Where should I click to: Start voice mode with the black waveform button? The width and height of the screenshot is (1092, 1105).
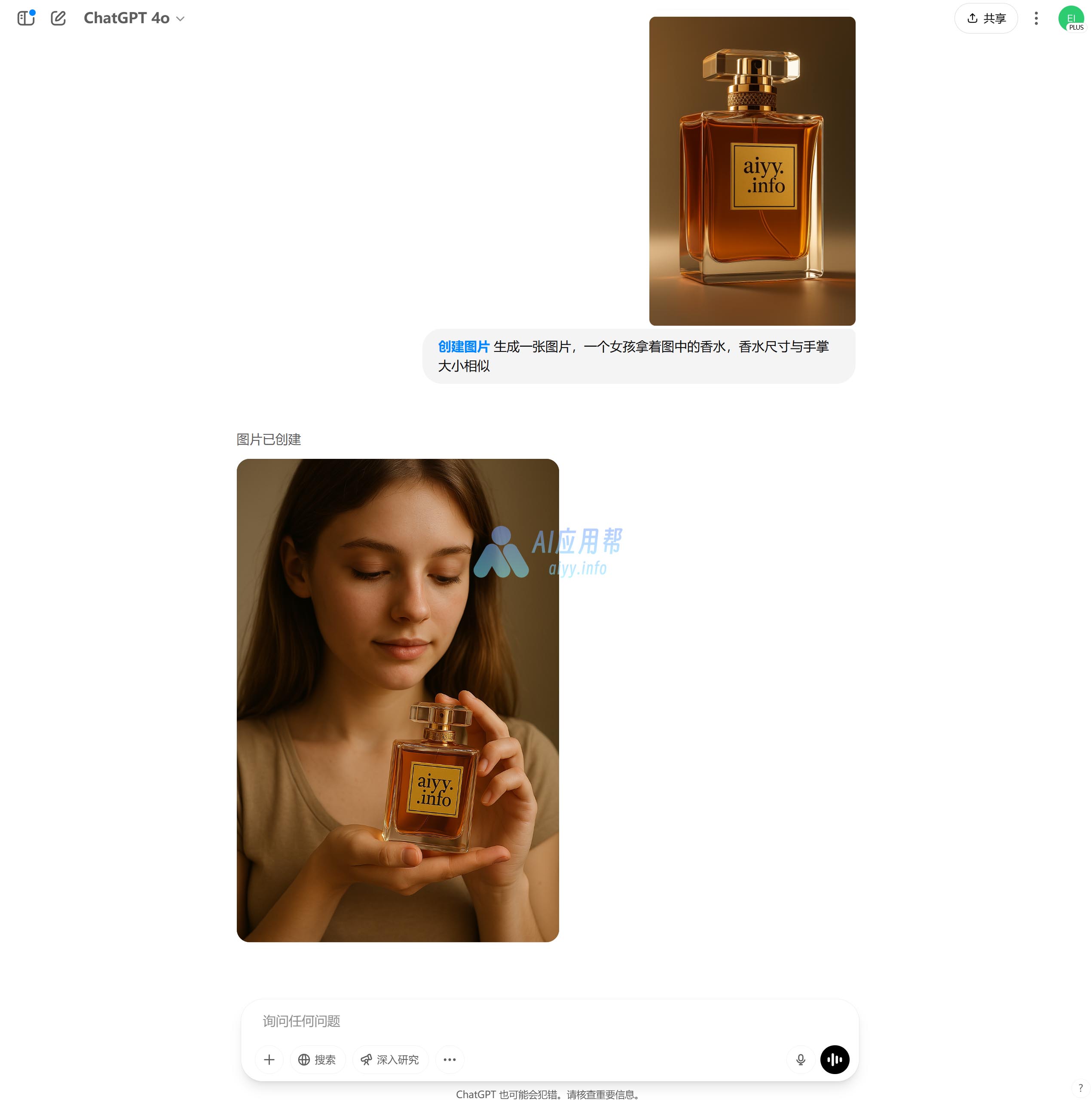coord(835,1060)
